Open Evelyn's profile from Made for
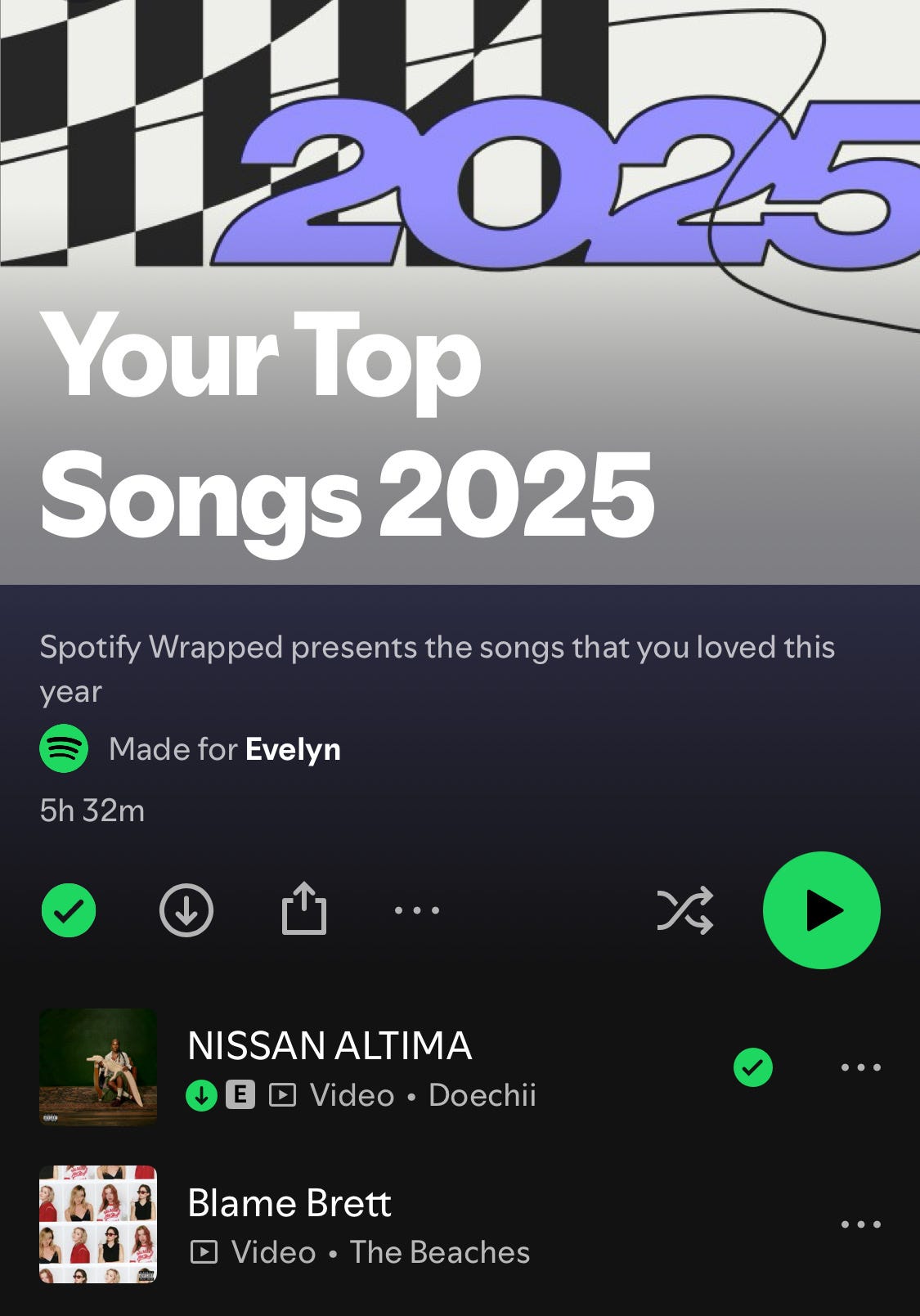 pyautogui.click(x=293, y=749)
